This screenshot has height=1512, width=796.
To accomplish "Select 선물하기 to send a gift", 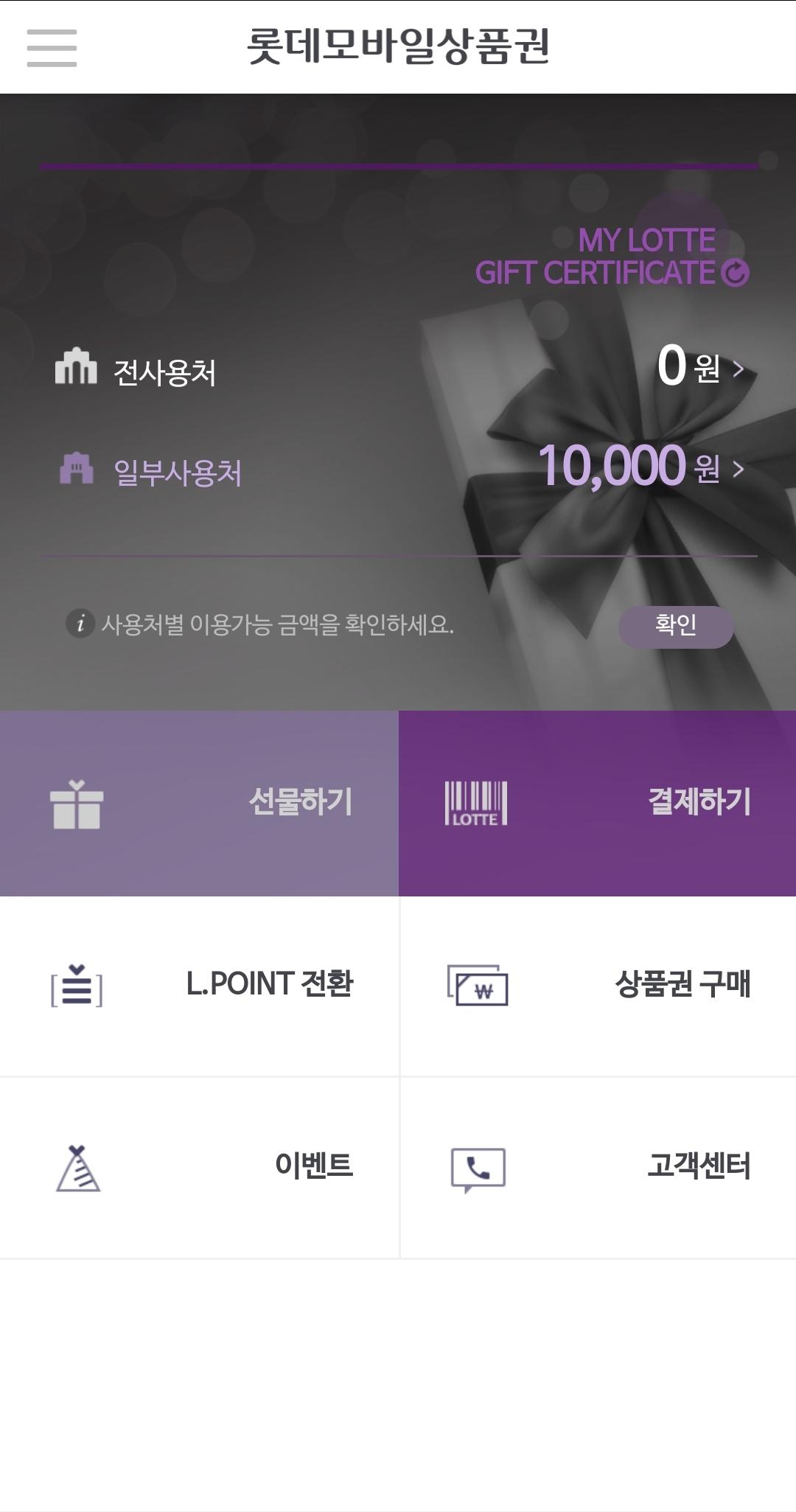I will (199, 803).
